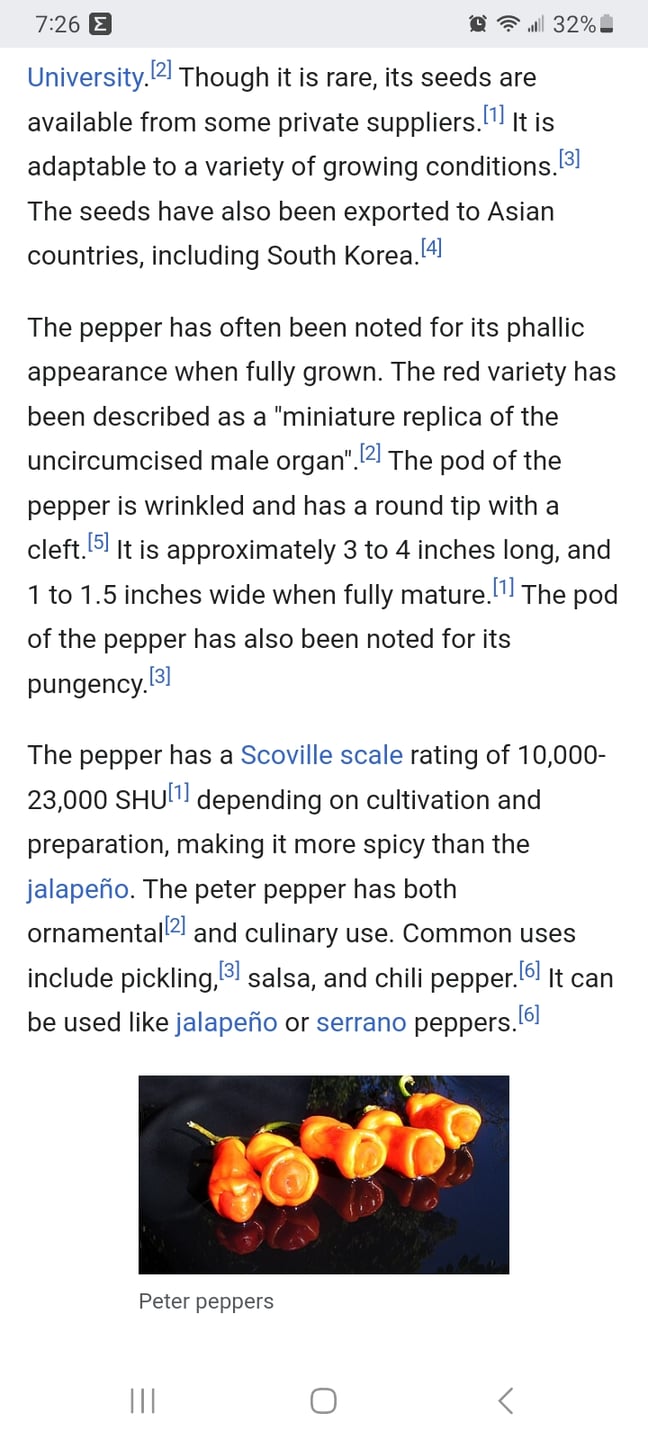Open recent apps from the navigation bar
Viewport: 648px width, 1440px height.
(x=142, y=1401)
